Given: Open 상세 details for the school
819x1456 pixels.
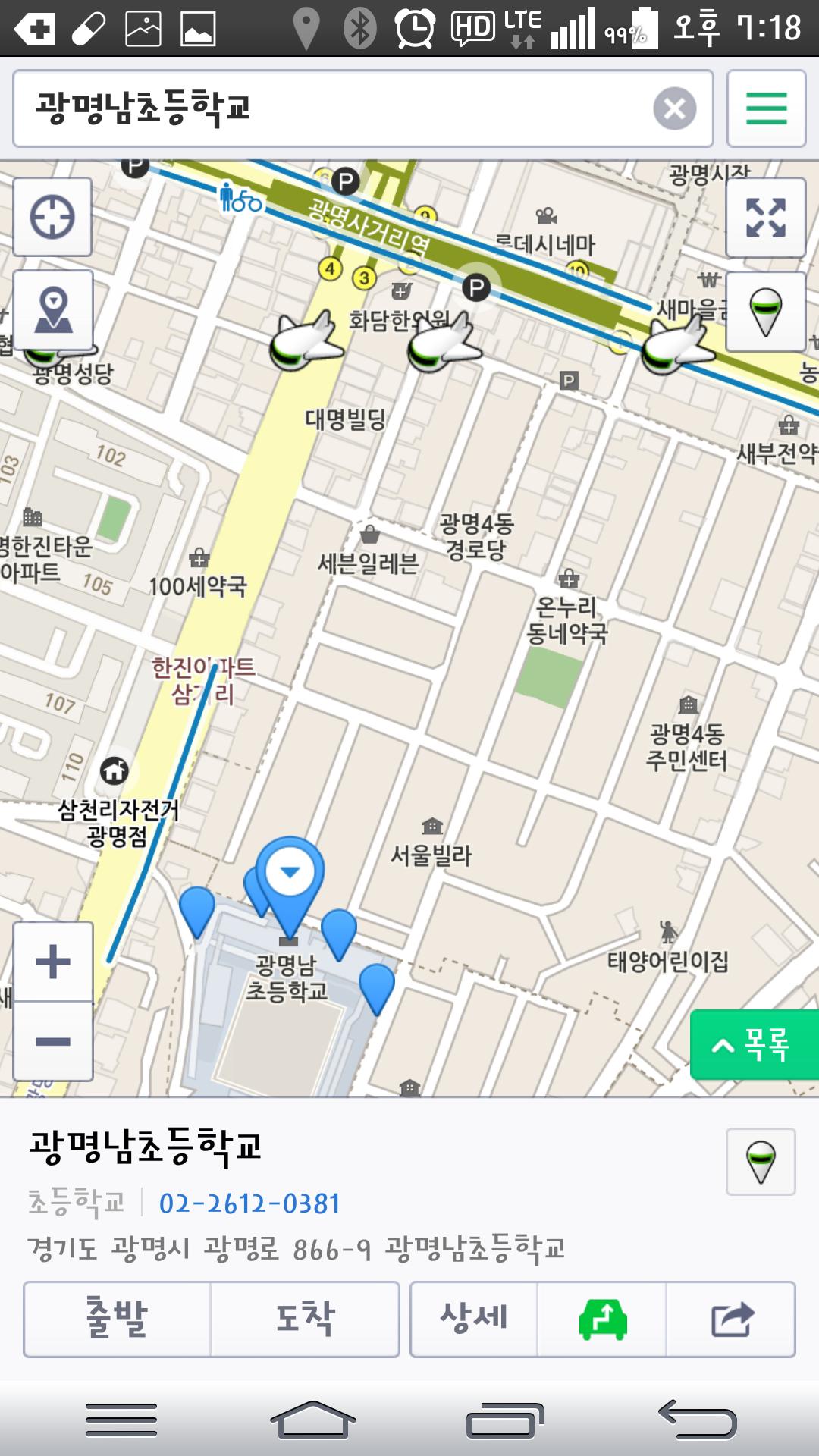Looking at the screenshot, I should (x=474, y=1319).
